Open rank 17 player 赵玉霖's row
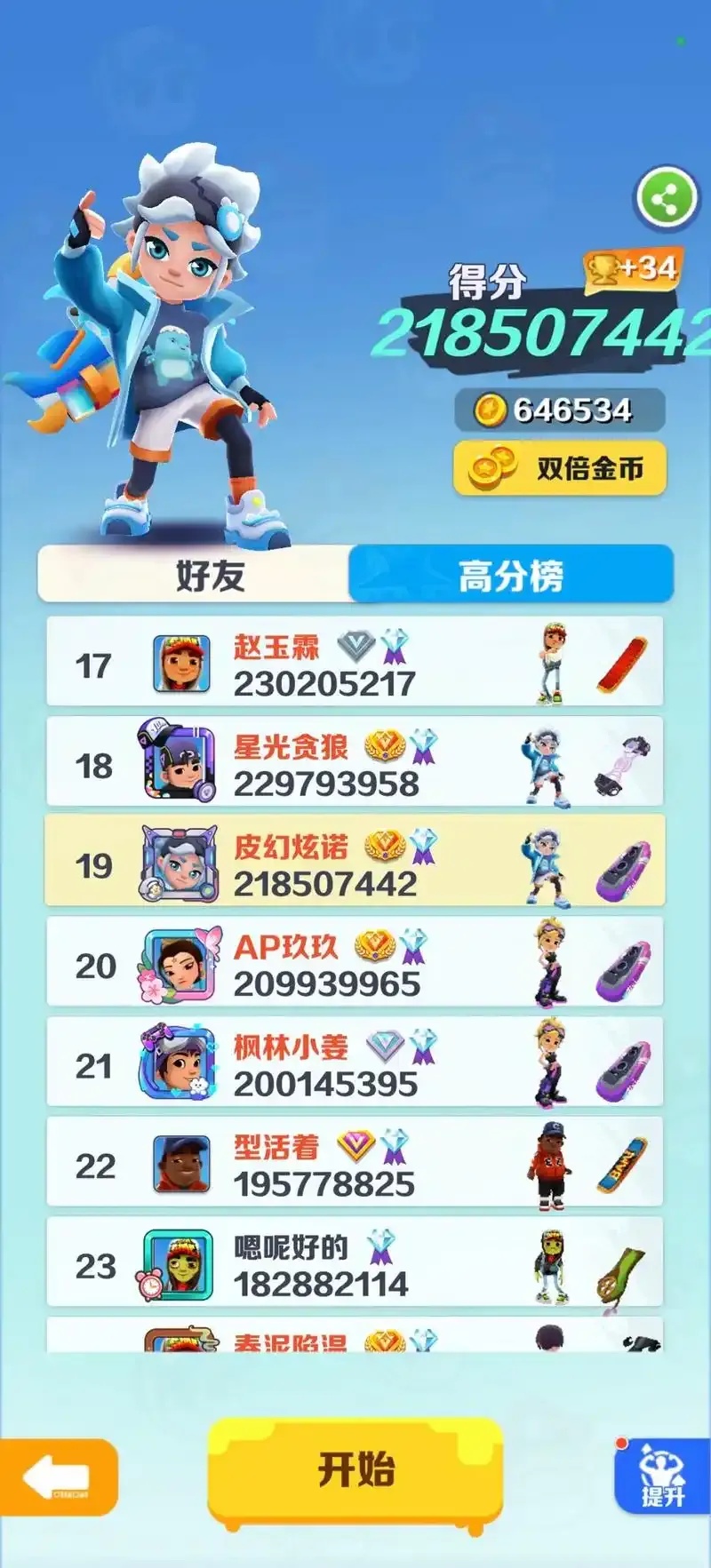Viewport: 711px width, 1568px height. coord(355,662)
